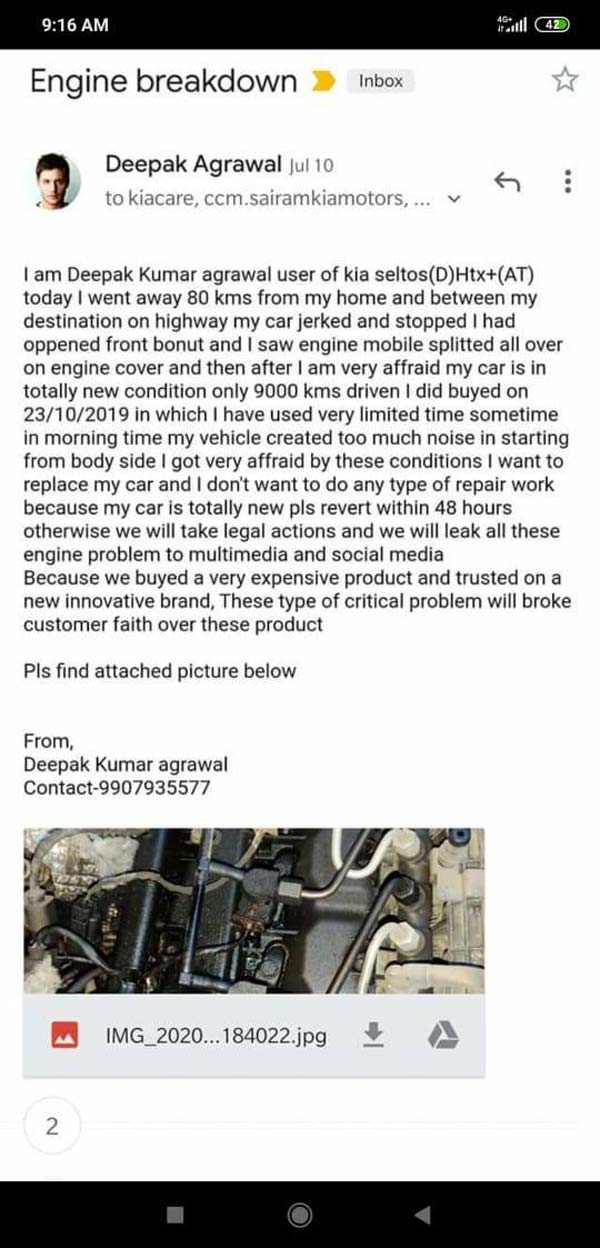Tap the Inbox label chip

(381, 81)
